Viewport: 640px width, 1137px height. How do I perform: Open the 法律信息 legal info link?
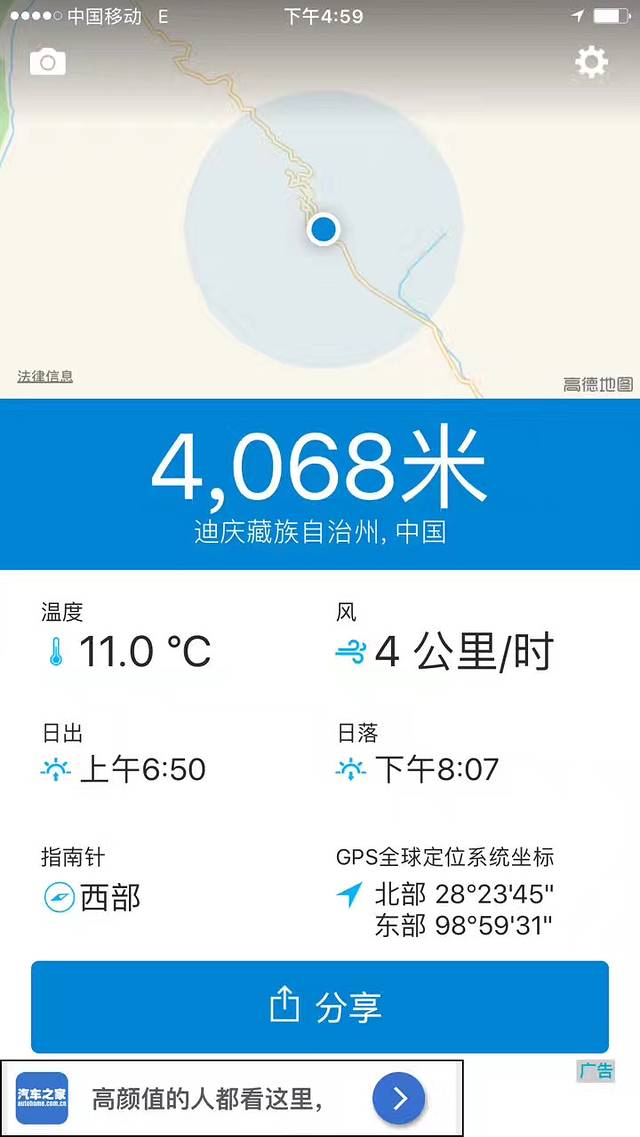point(45,377)
